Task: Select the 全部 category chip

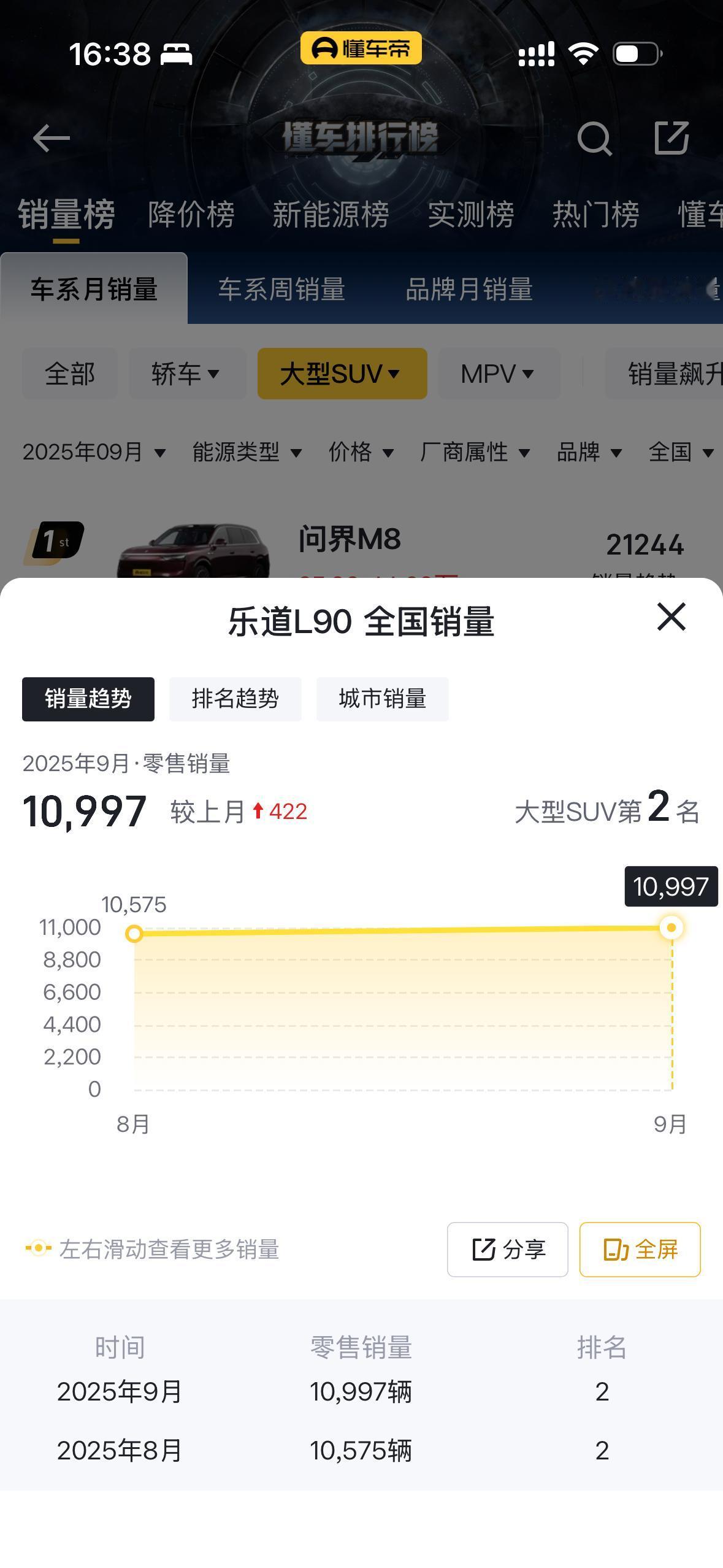Action: click(x=70, y=374)
